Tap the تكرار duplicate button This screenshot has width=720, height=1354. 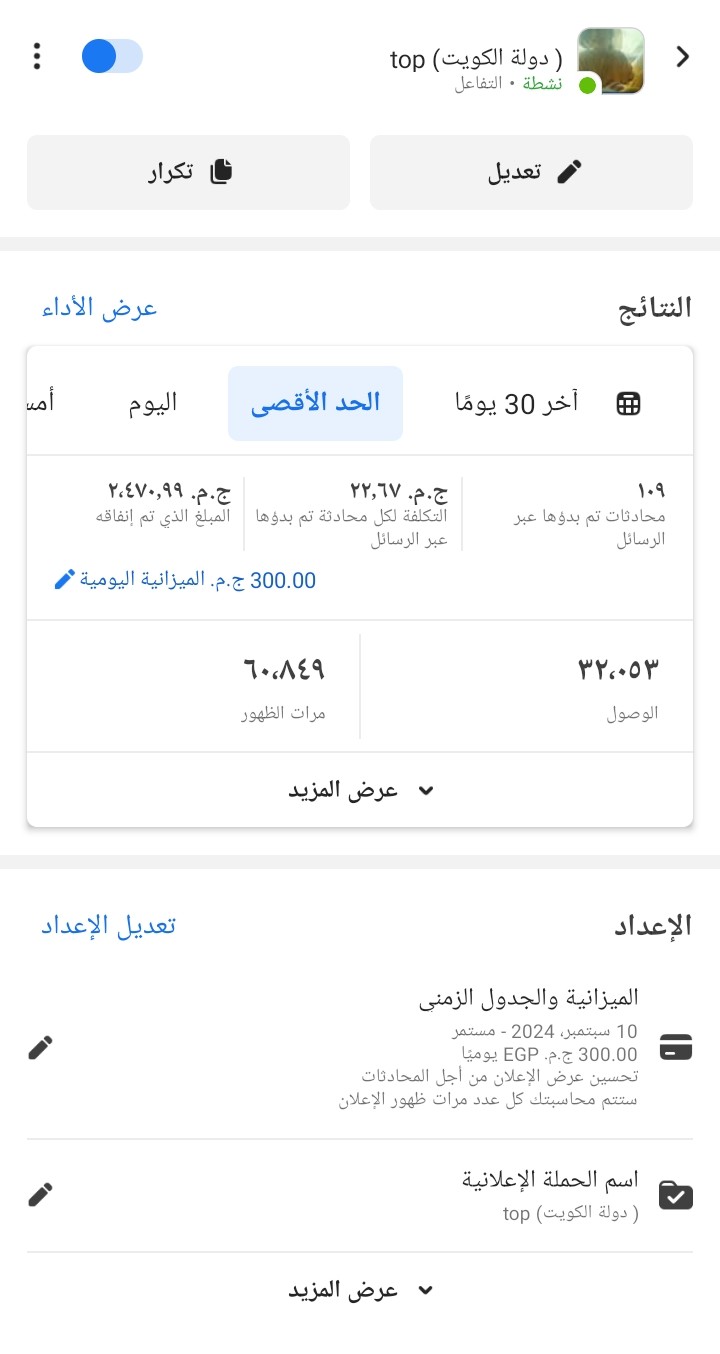(189, 172)
